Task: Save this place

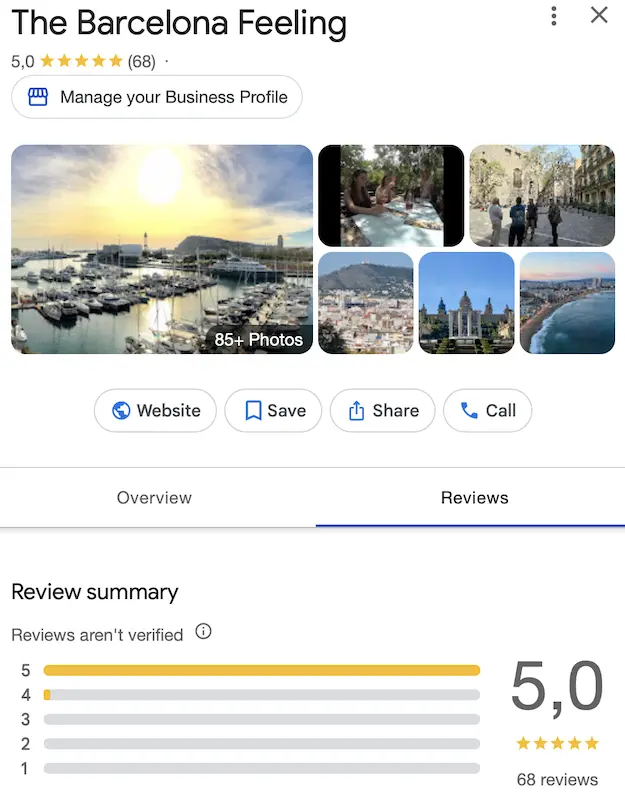Action: click(x=273, y=411)
